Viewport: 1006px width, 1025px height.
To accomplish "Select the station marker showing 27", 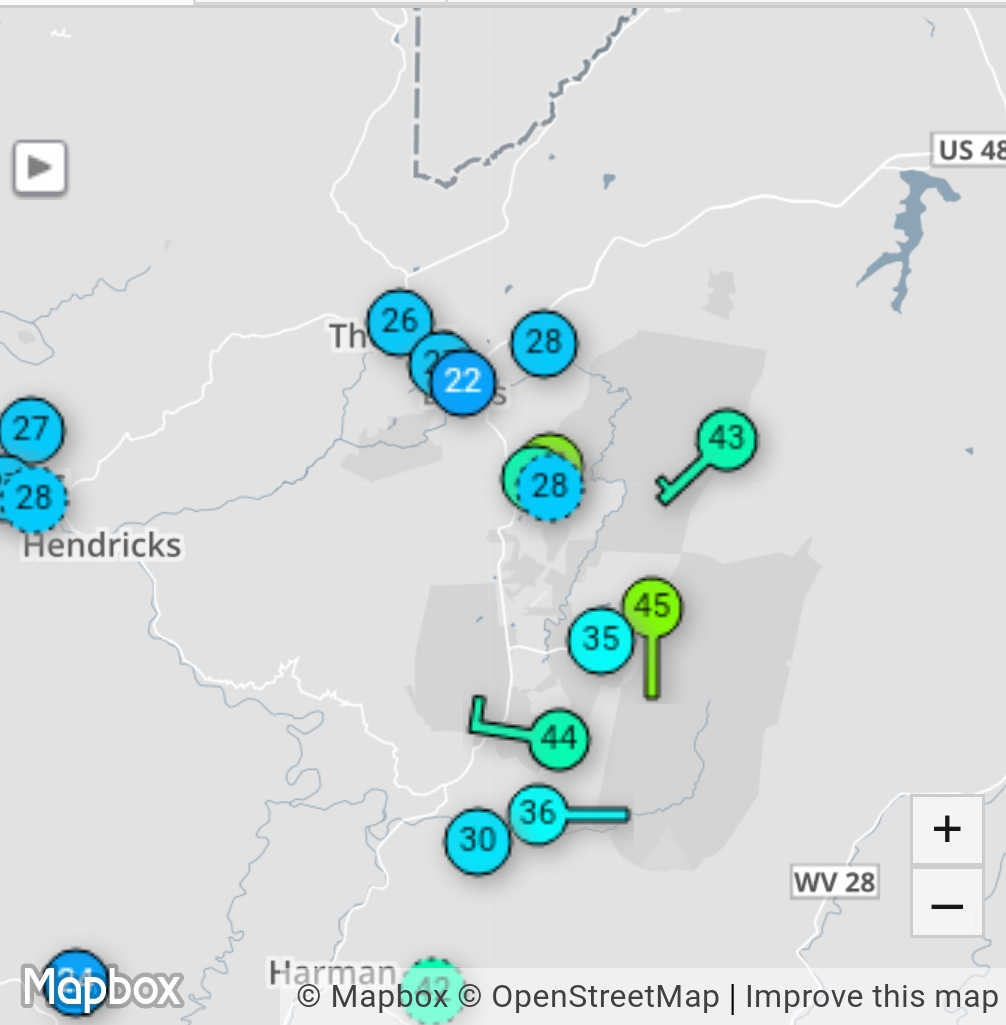I will point(31,430).
